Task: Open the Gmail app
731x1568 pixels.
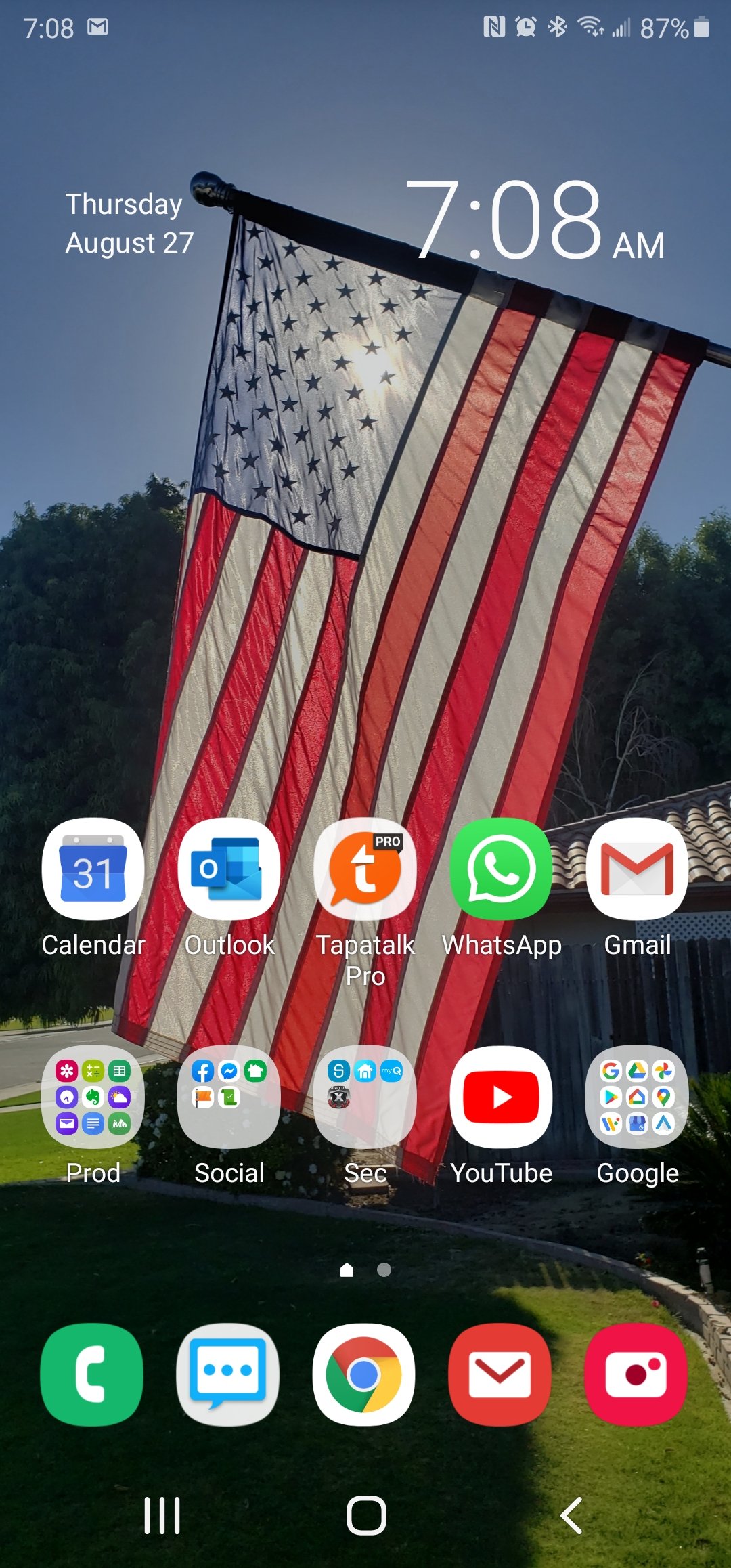Action: click(638, 869)
